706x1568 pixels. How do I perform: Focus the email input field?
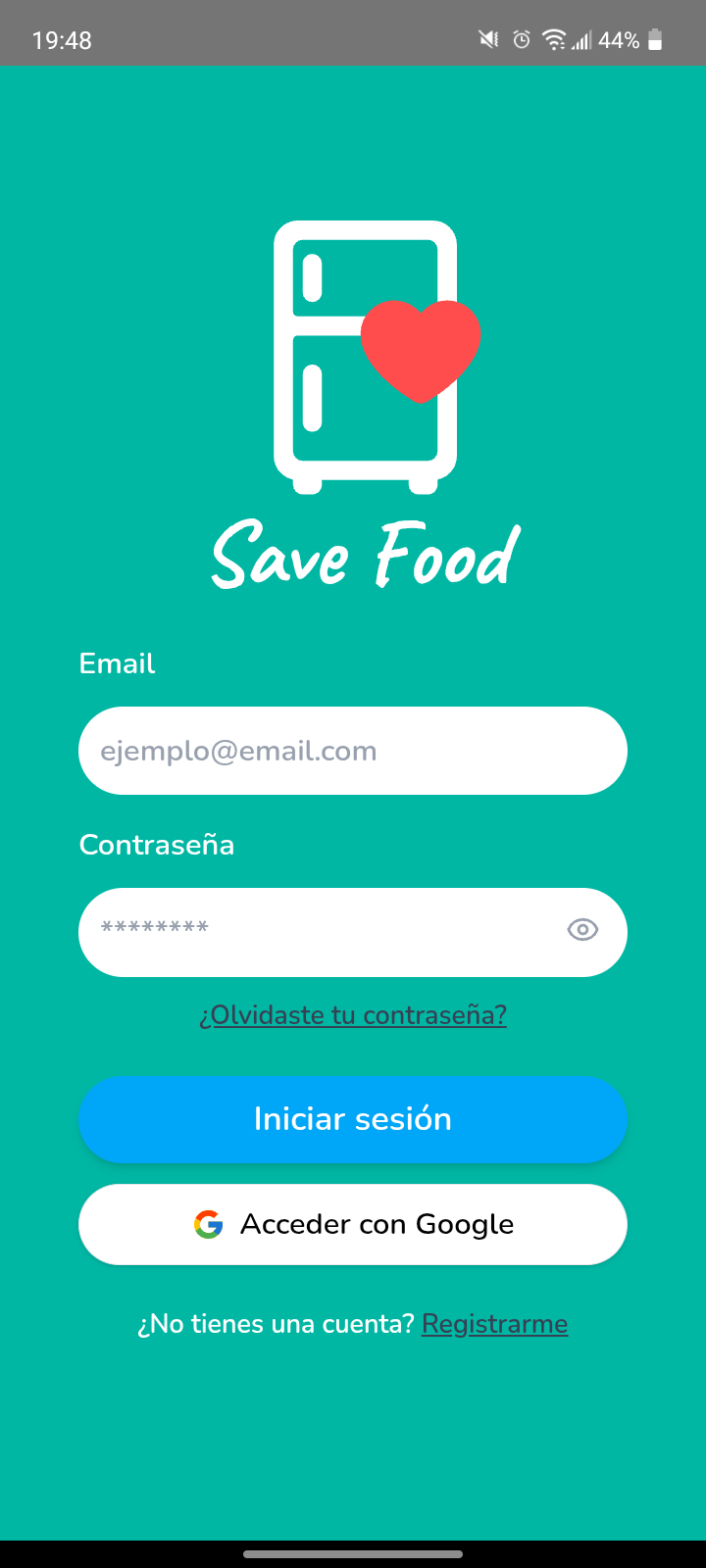click(353, 750)
